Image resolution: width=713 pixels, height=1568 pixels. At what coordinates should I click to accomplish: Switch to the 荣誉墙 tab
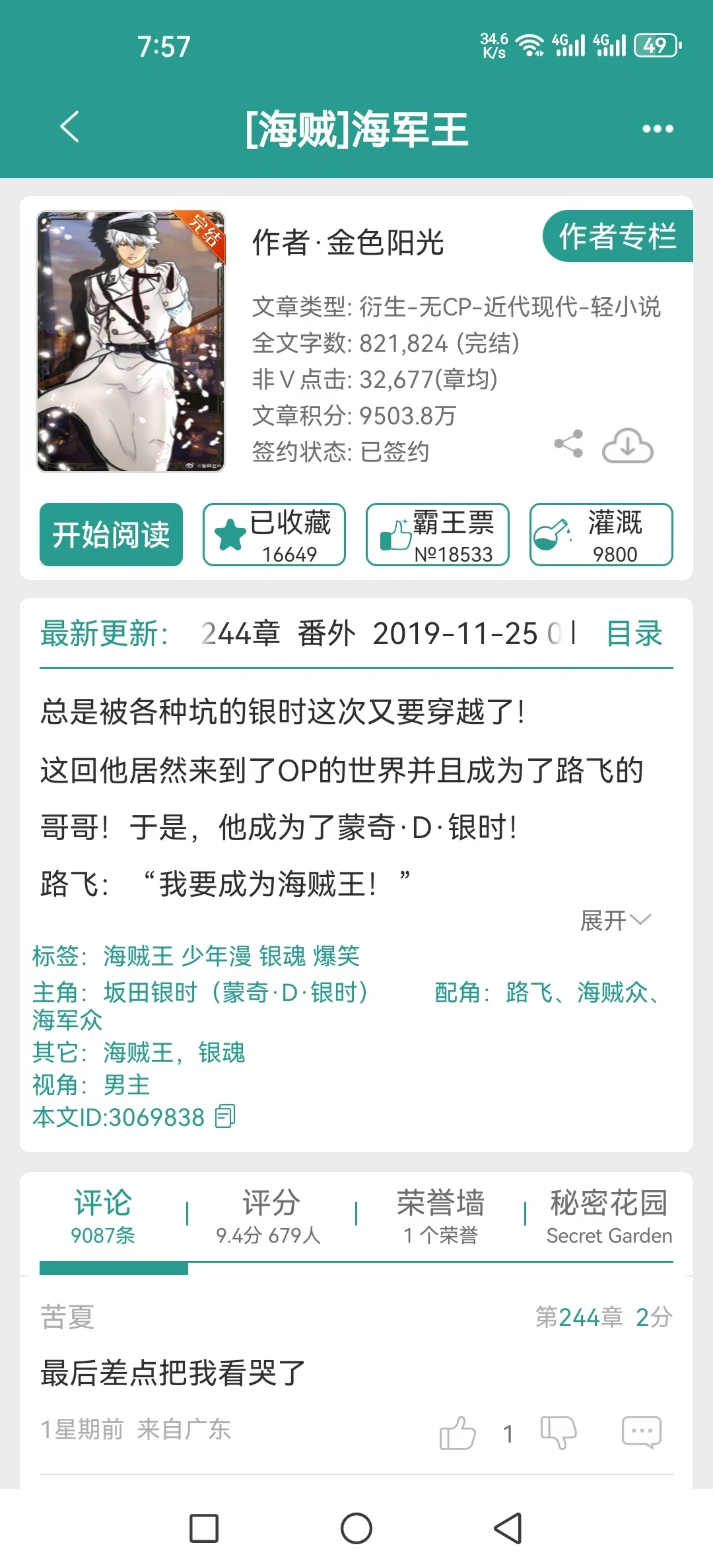(440, 1216)
